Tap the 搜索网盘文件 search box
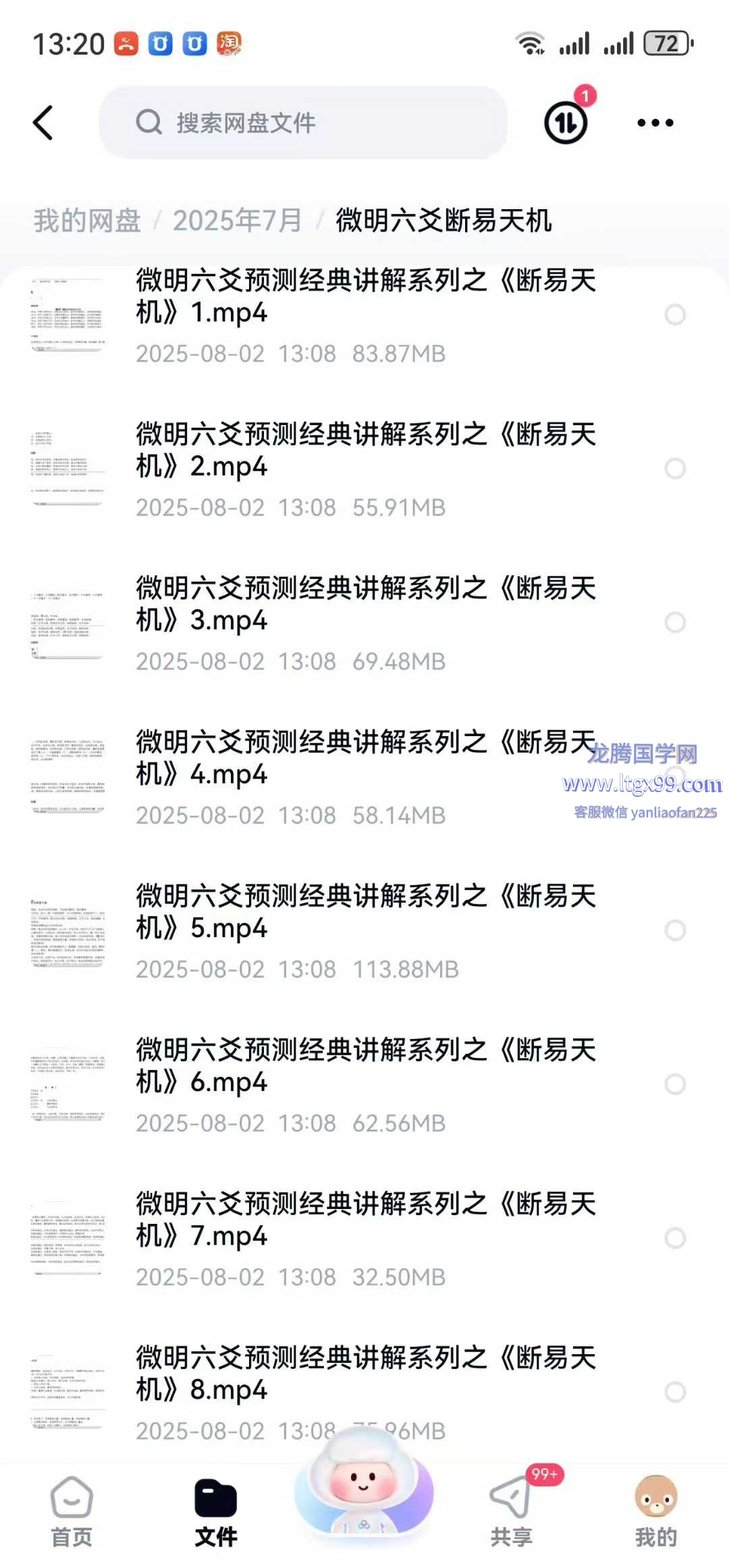 (x=304, y=123)
